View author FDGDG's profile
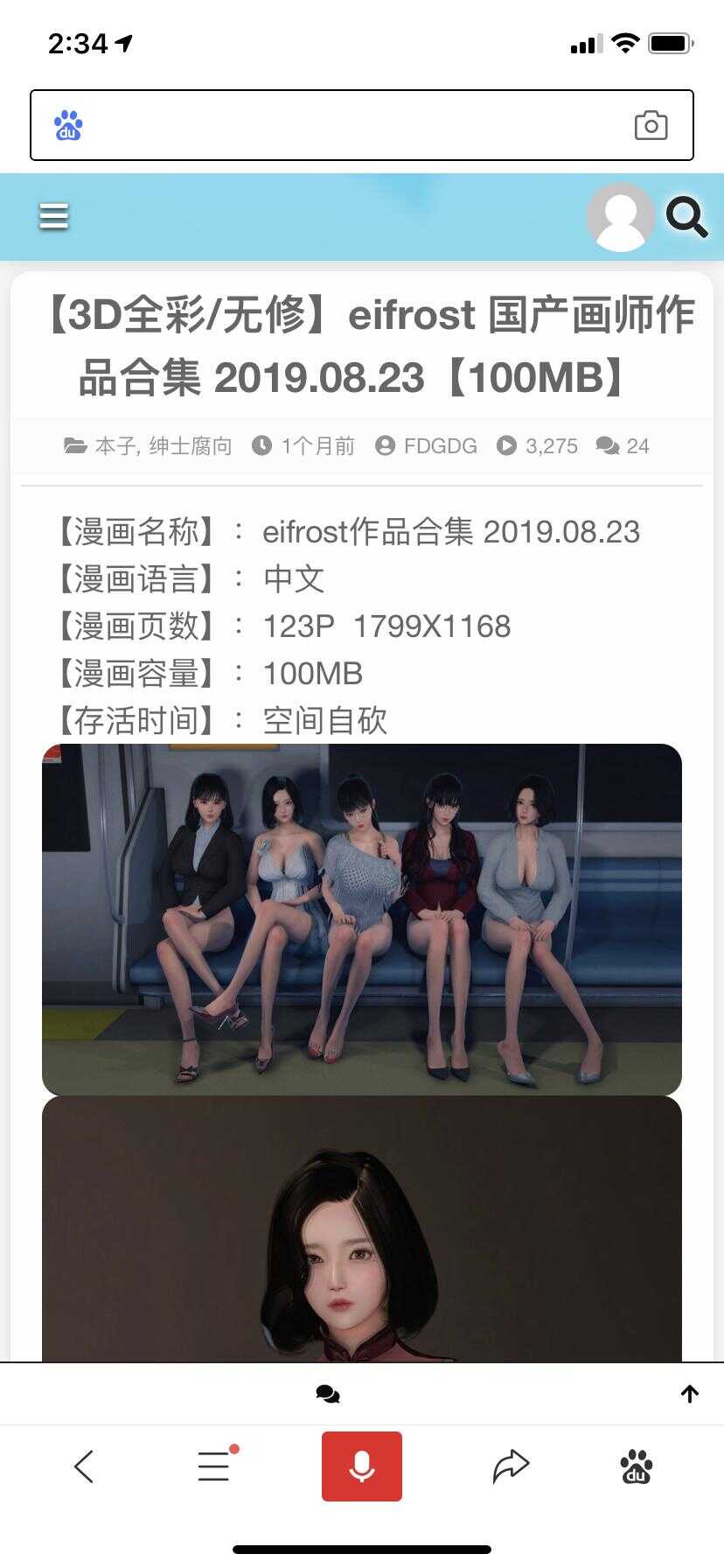 [440, 446]
